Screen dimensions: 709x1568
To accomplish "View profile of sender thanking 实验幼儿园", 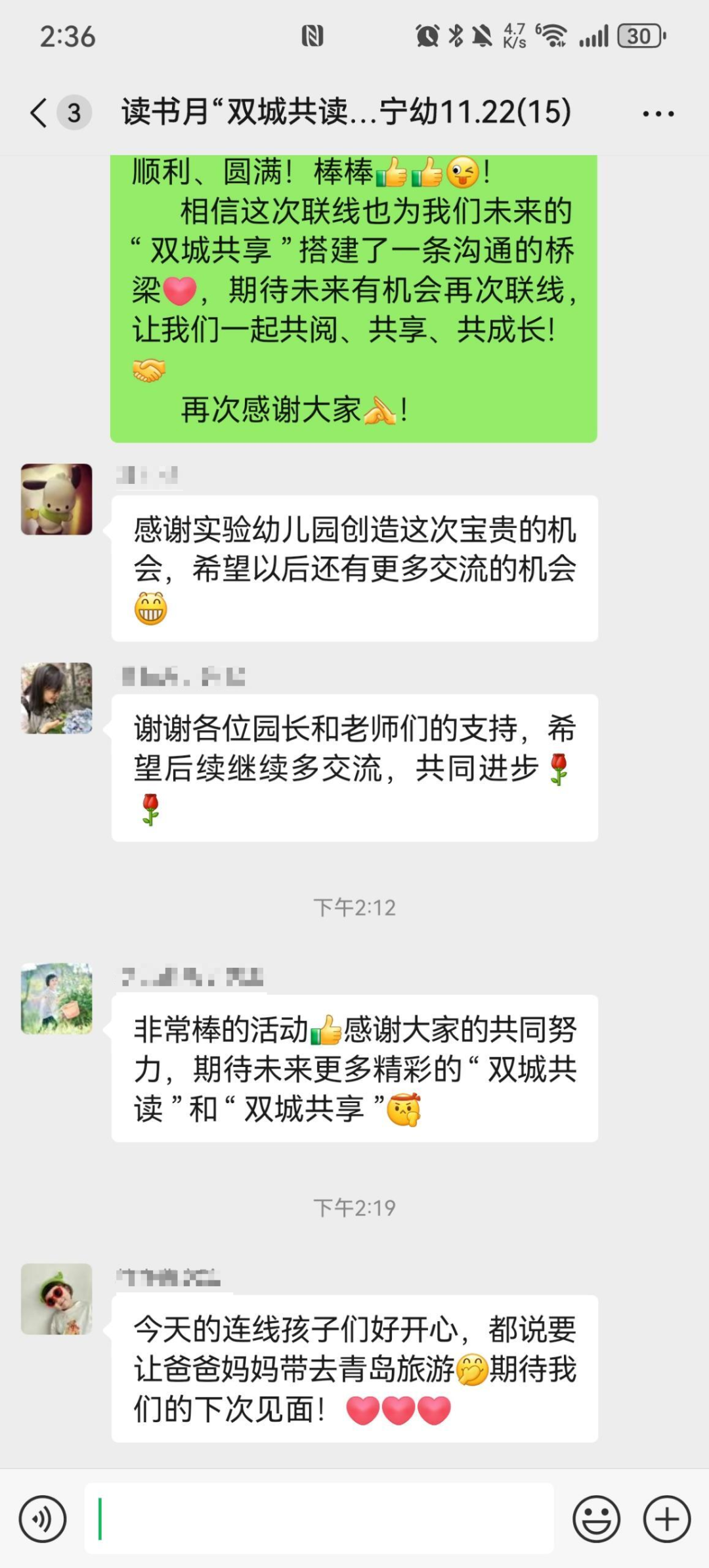I will [x=56, y=499].
